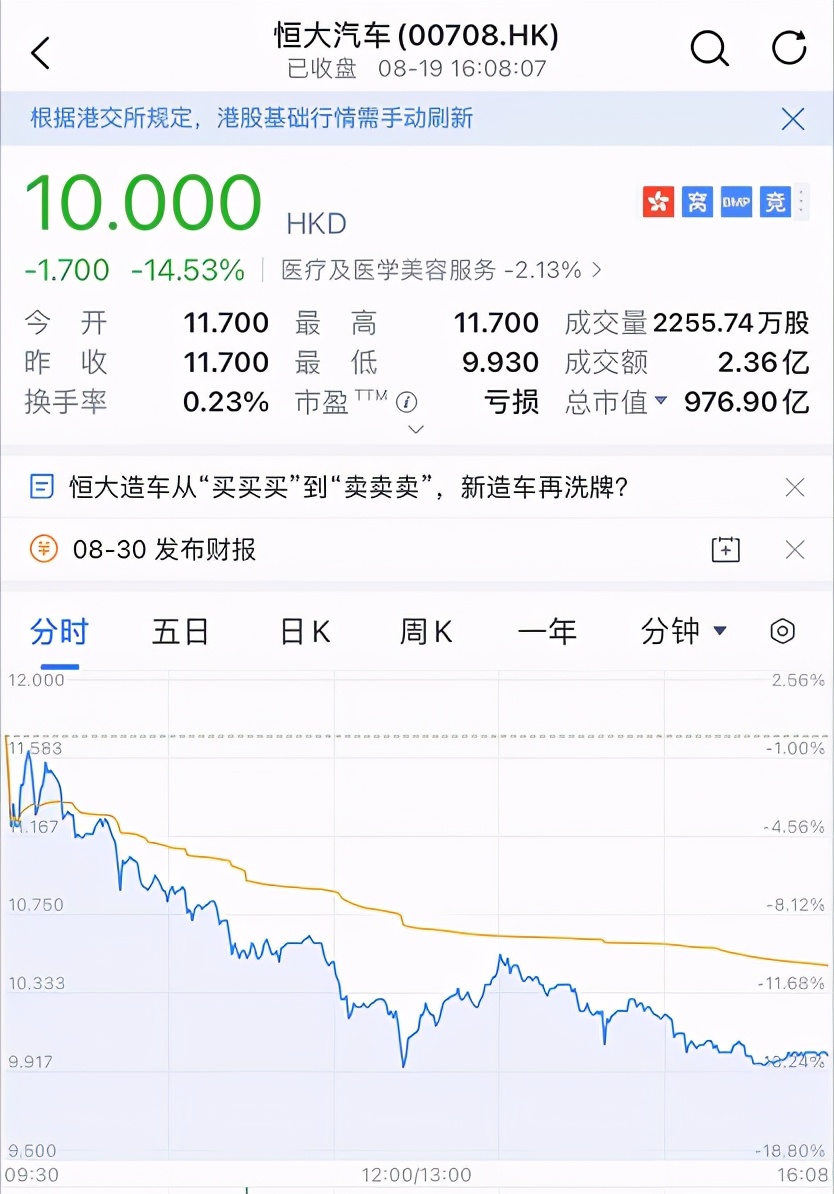Go back using the top arrow
Viewport: 834px width, 1194px height.
pyautogui.click(x=40, y=53)
